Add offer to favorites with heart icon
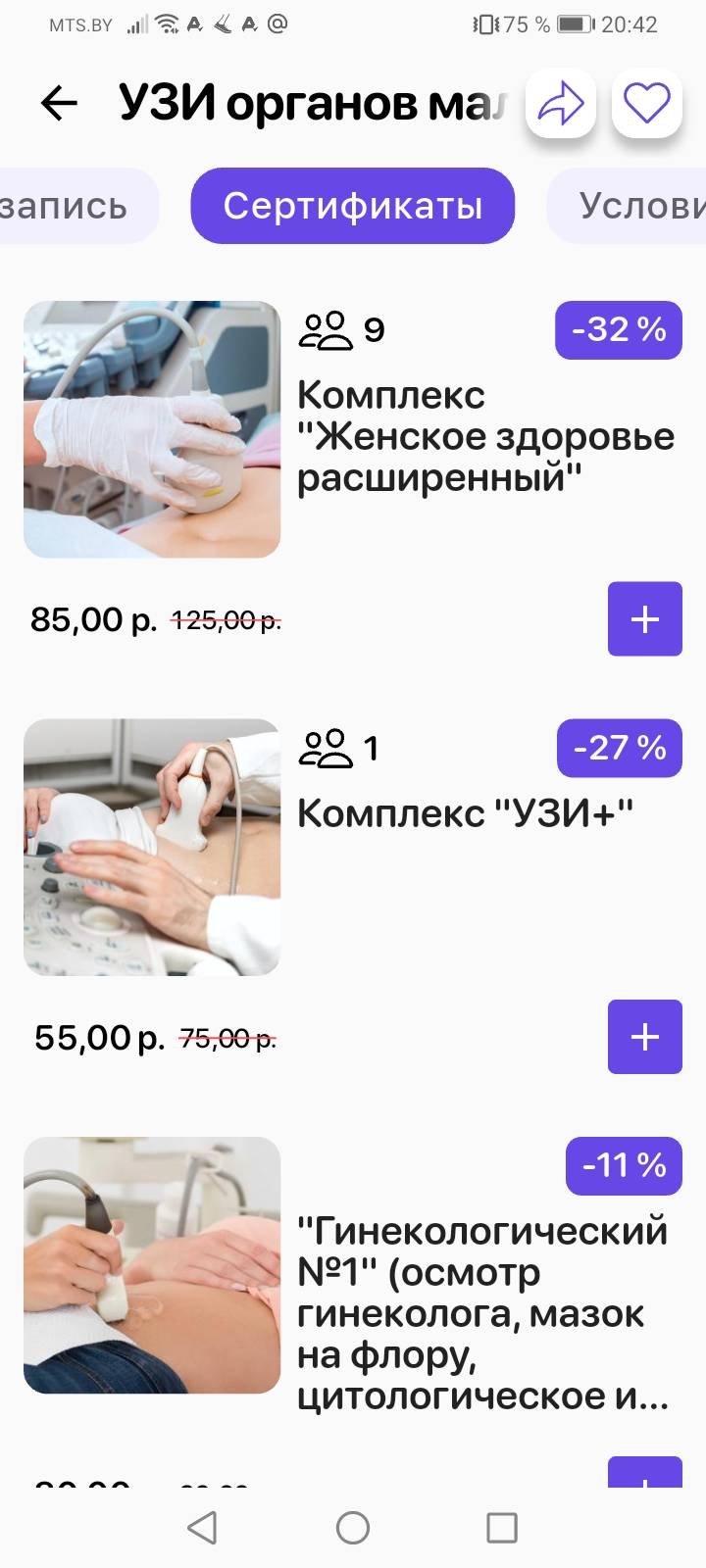 click(647, 103)
